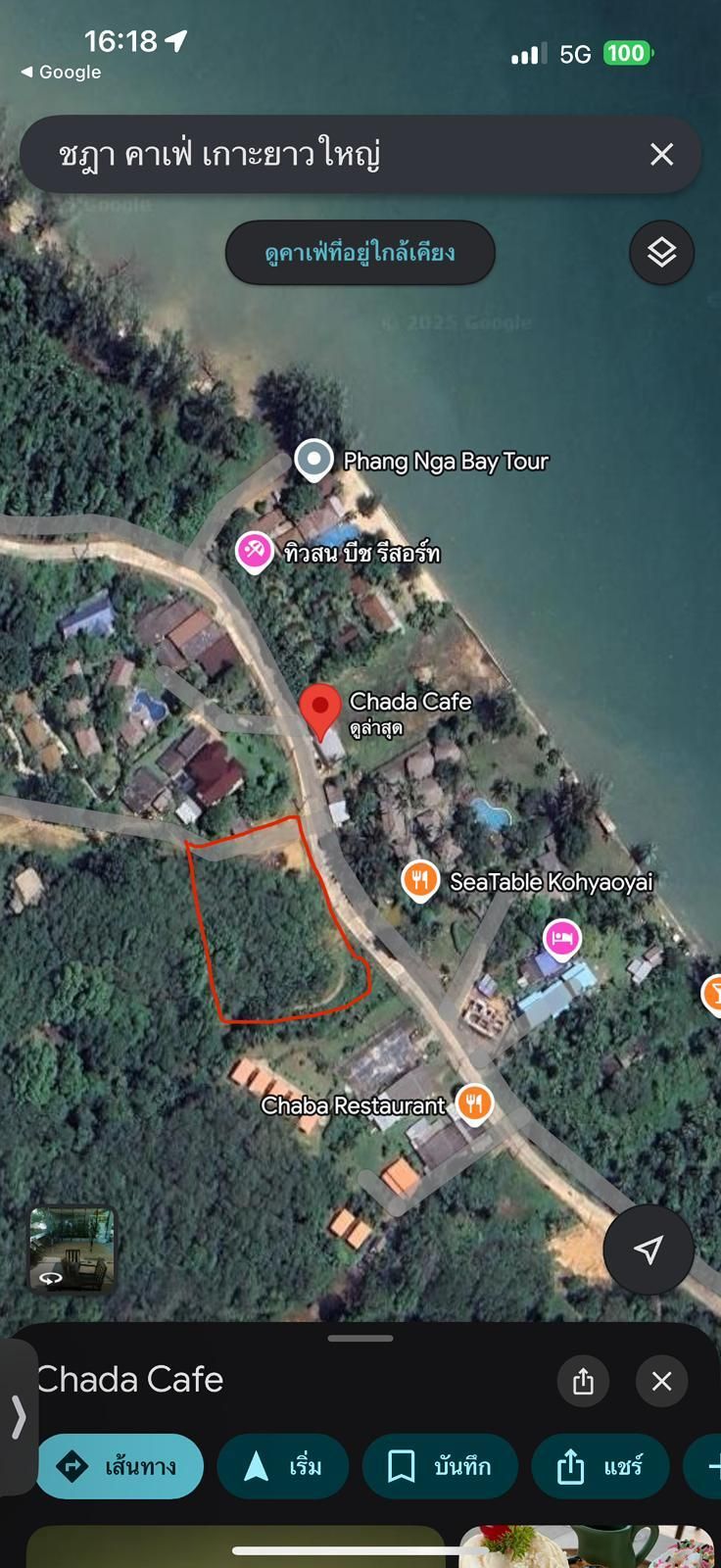Return to Google via the back link
The image size is (721, 1568).
[x=61, y=73]
